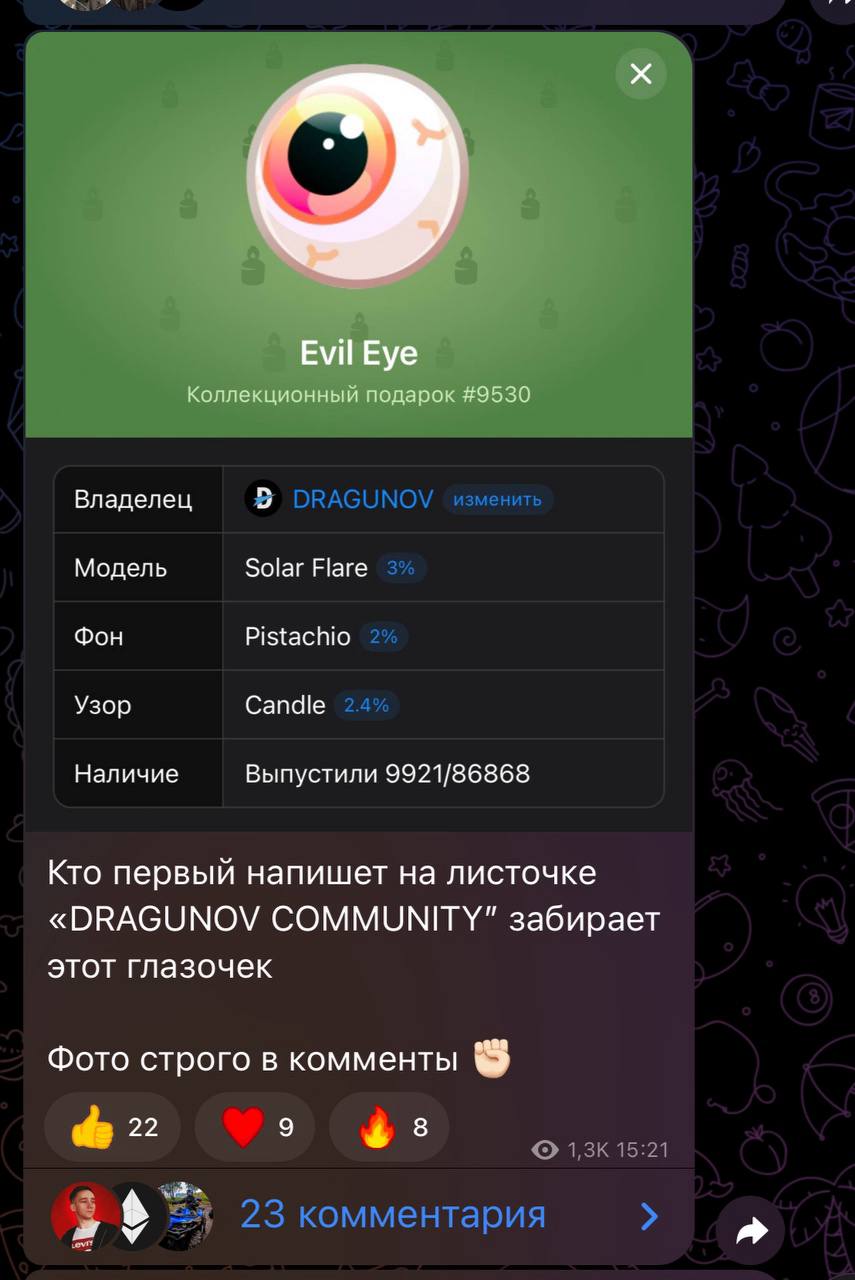855x1280 pixels.
Task: Add a red heart reaction
Action: coord(255,1127)
